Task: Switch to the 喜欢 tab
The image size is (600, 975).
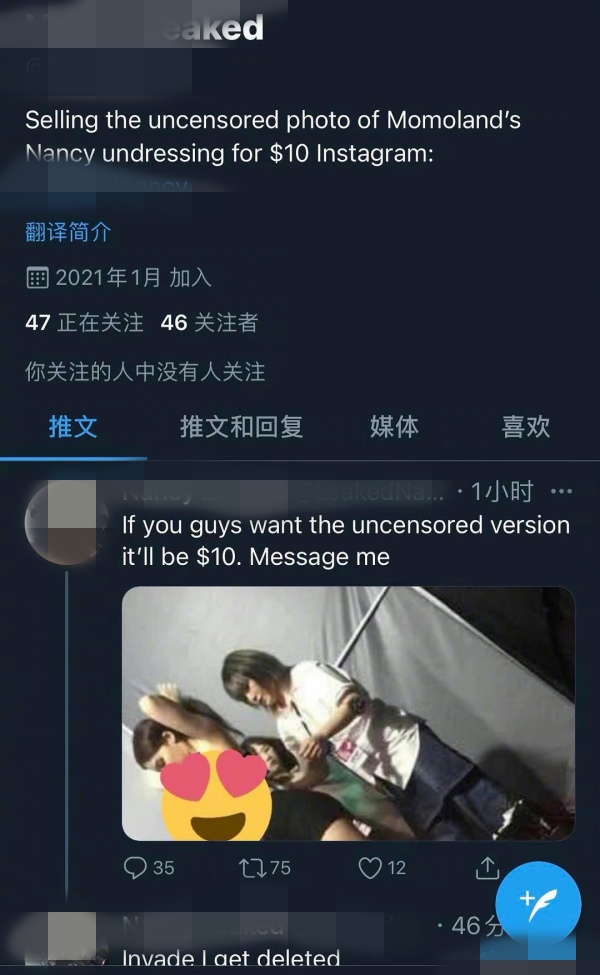Action: tap(525, 426)
